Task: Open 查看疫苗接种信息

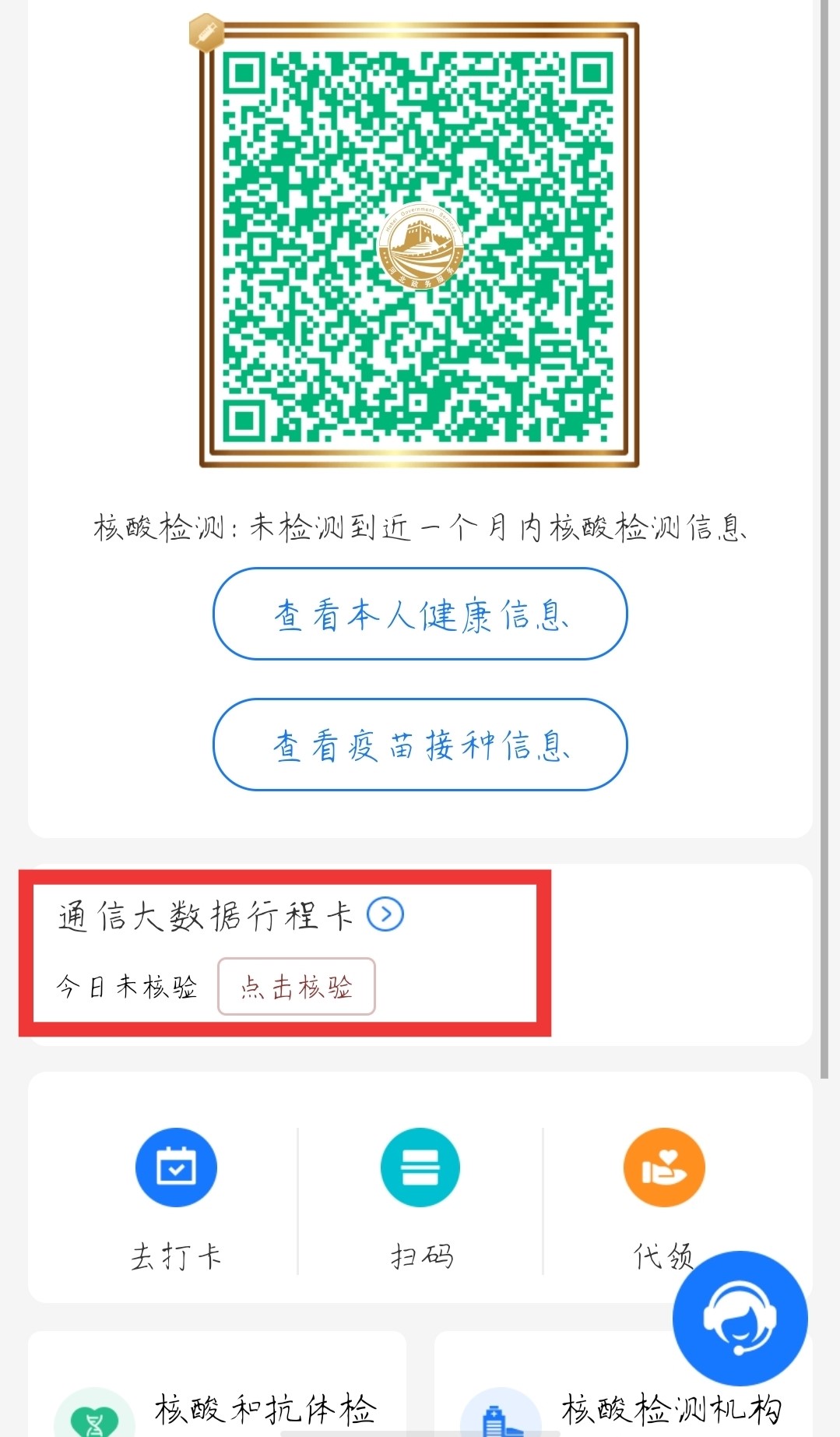Action: coord(420,745)
